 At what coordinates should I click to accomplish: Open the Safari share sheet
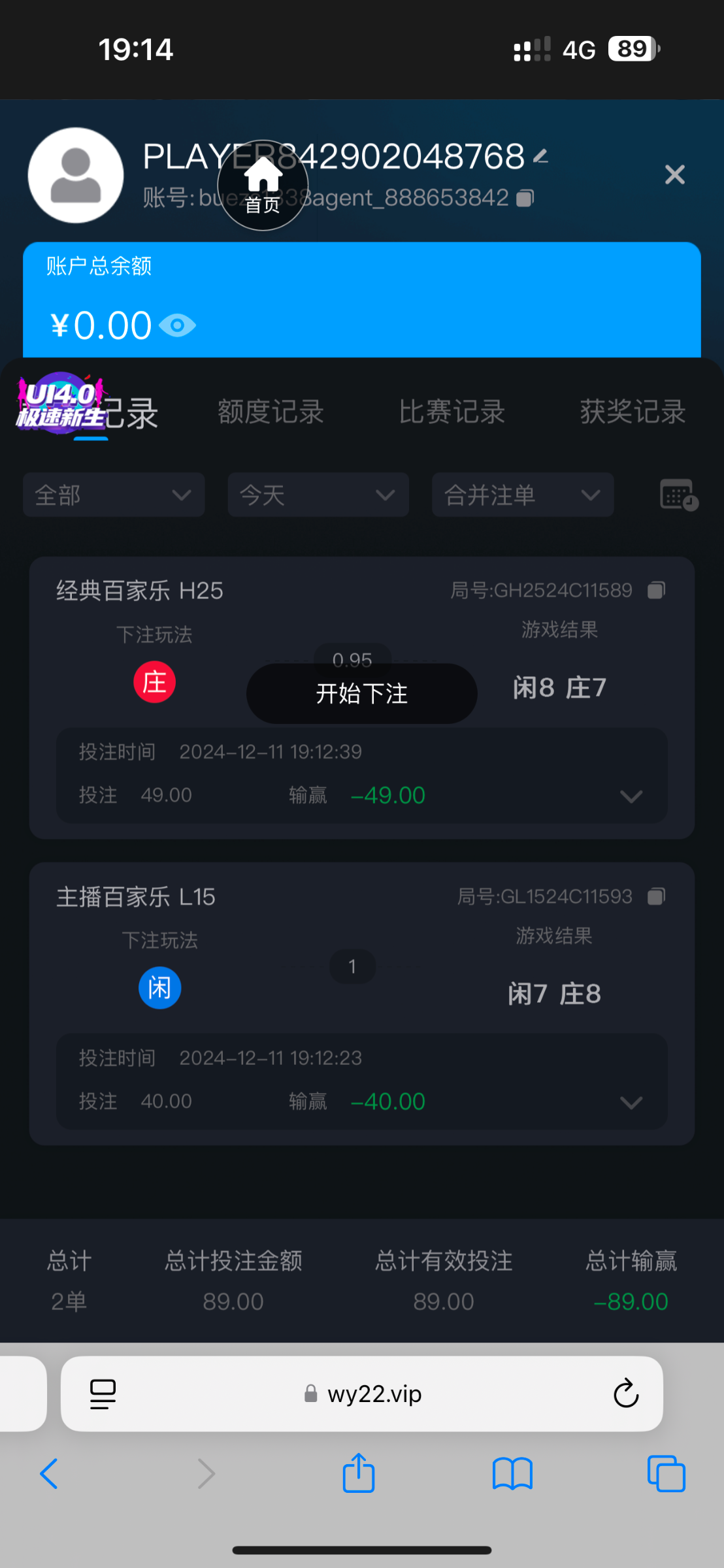coord(358,1473)
